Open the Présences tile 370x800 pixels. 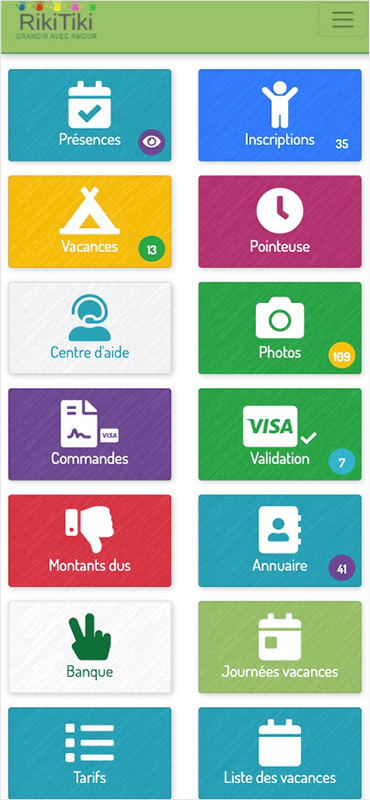coord(90,115)
